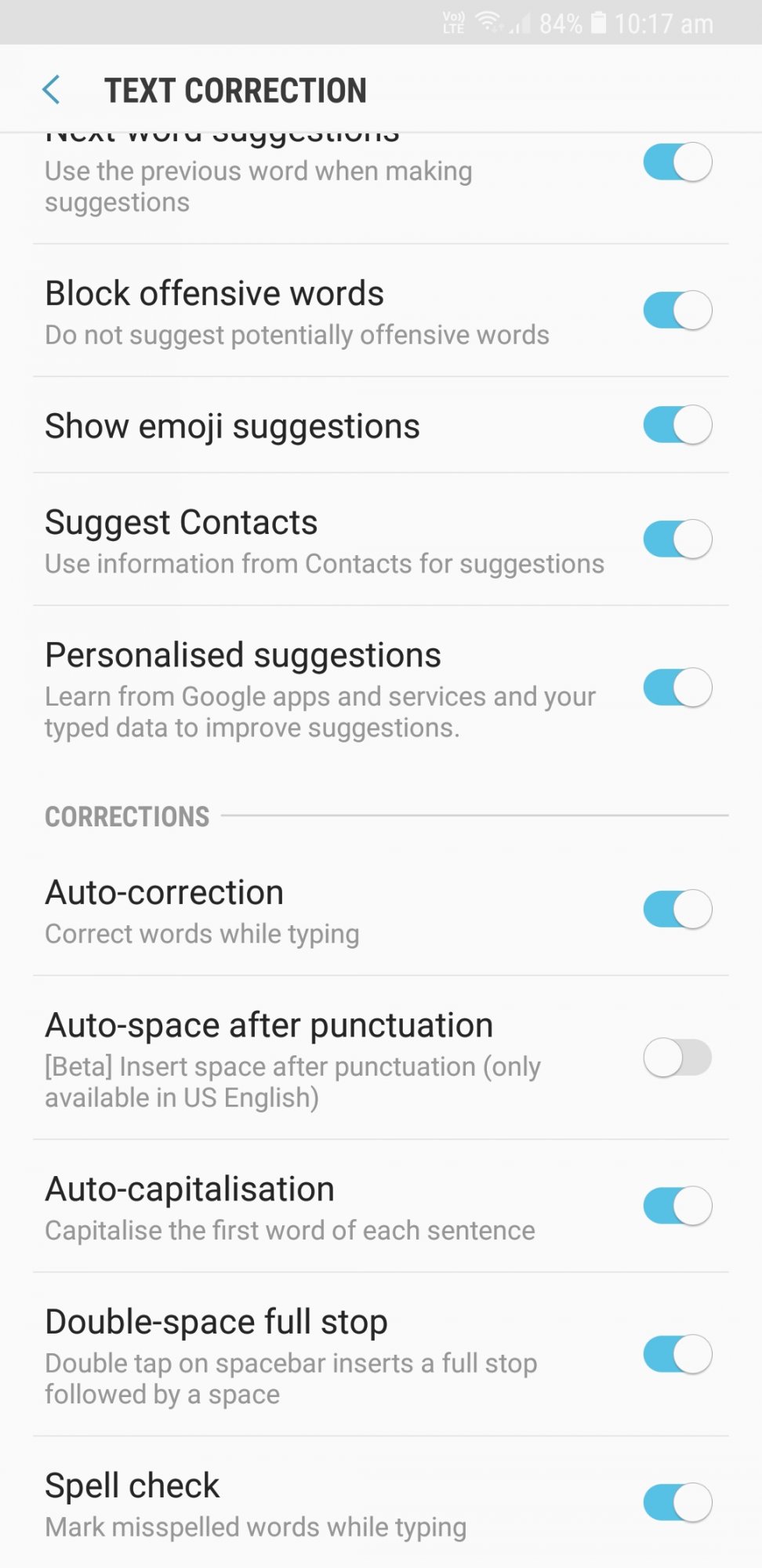Go back from Text Correction
This screenshot has width=762, height=1568.
[x=52, y=90]
